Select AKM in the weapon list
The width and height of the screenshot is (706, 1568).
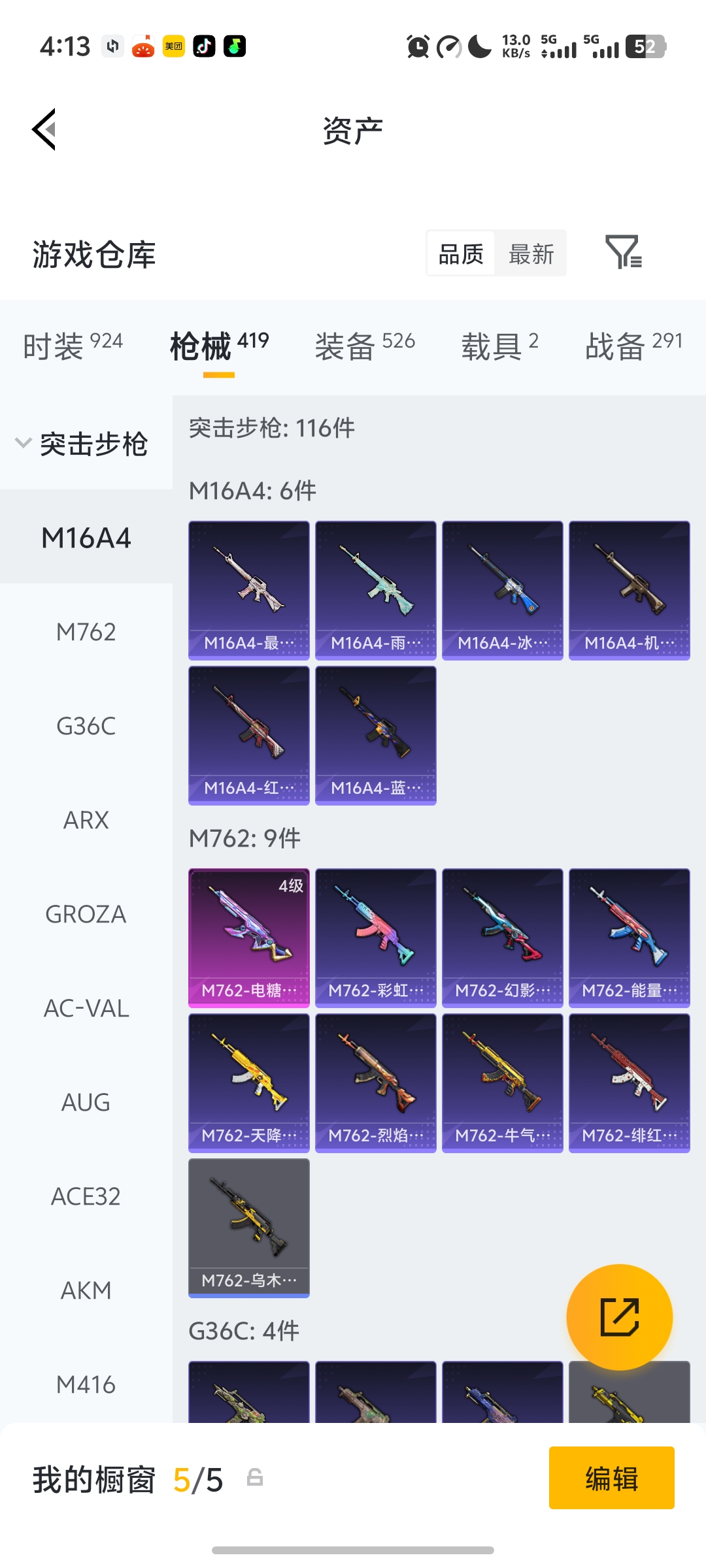point(86,1290)
